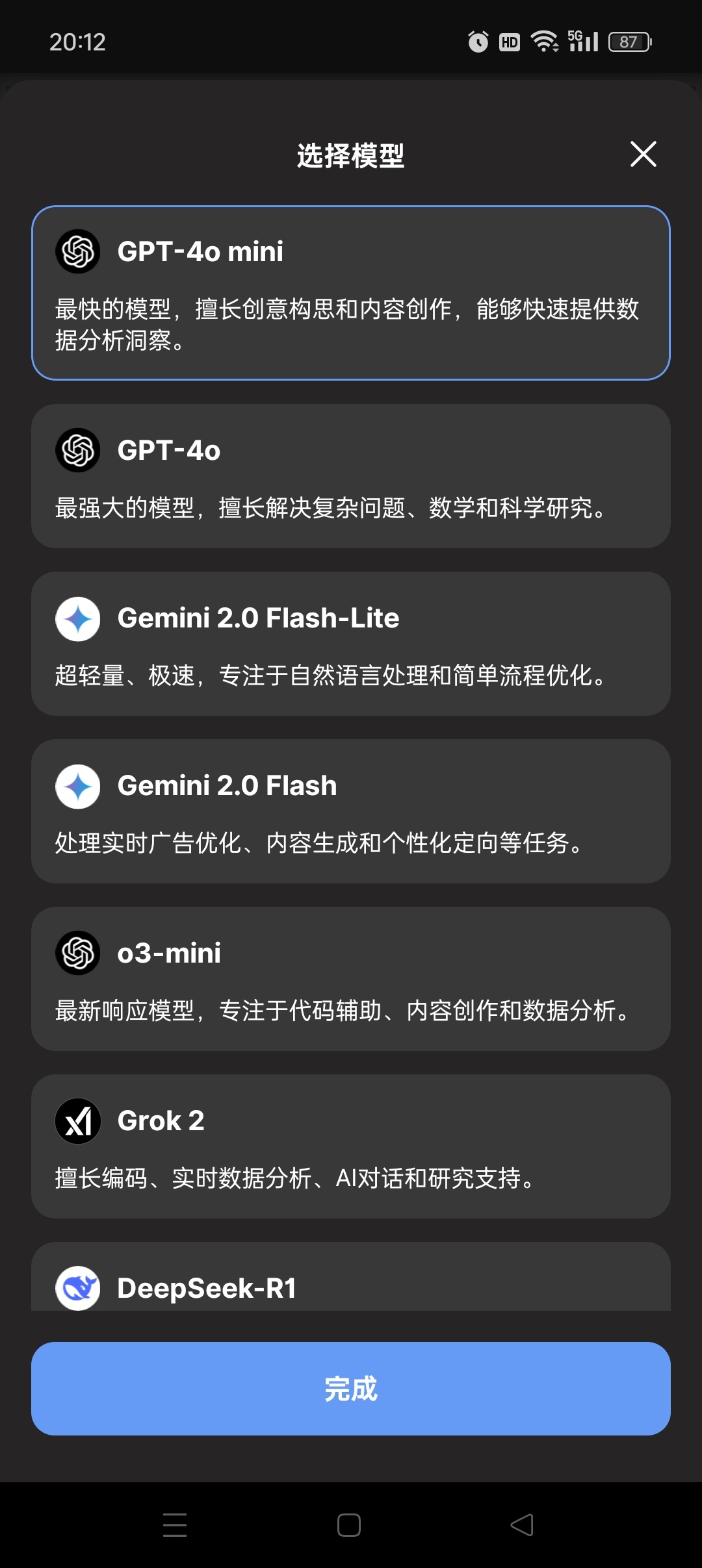Open recent apps from navigation bar
The width and height of the screenshot is (702, 1568).
(175, 1525)
